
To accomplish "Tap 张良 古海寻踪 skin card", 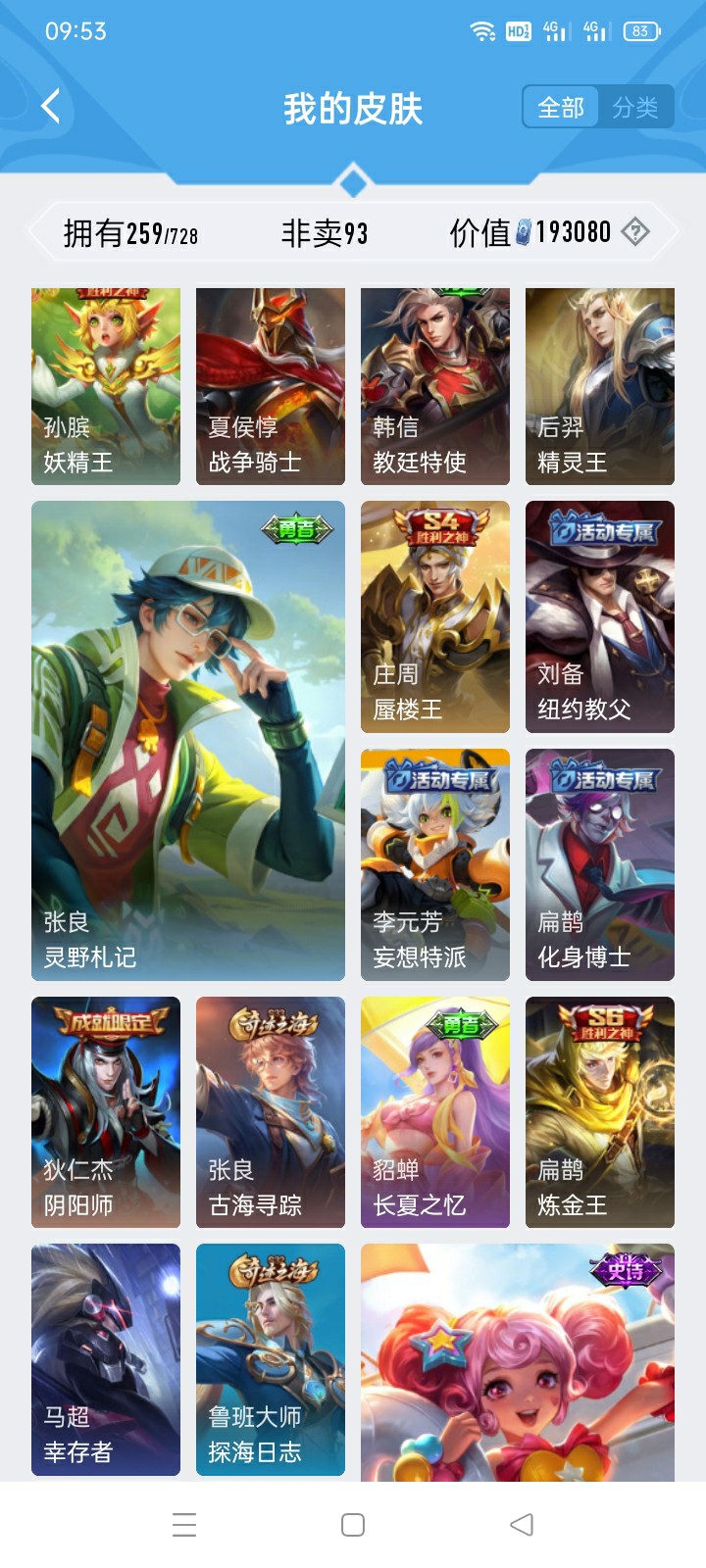I will (x=271, y=1112).
